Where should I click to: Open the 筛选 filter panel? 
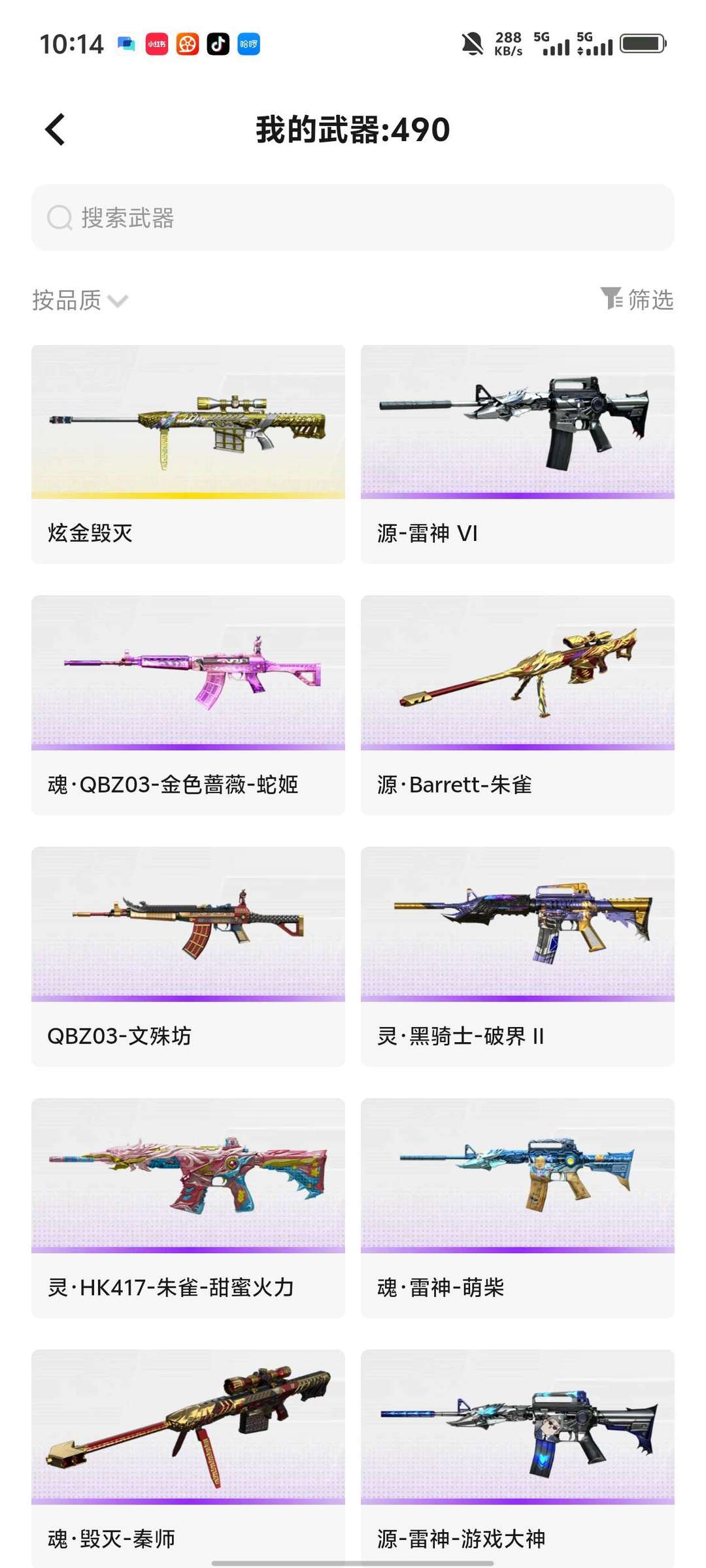[639, 299]
